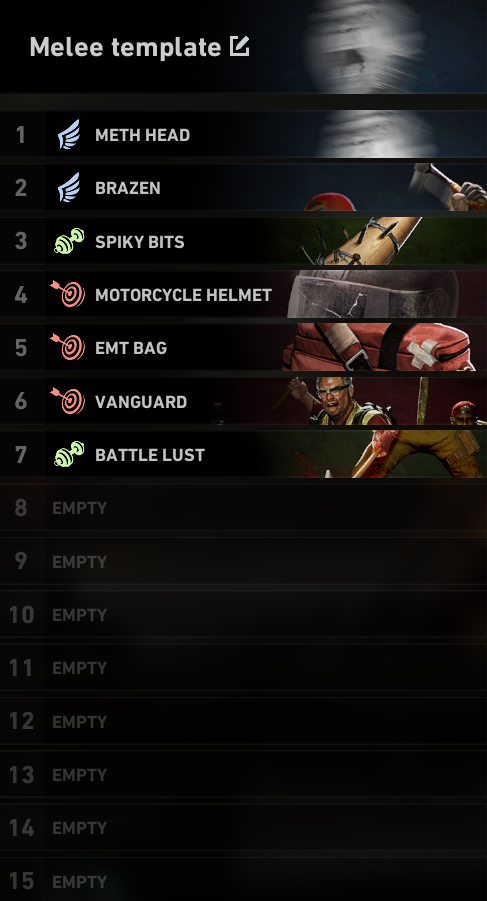Pick empty slot 12
Screen dimensions: 487x901
(244, 721)
